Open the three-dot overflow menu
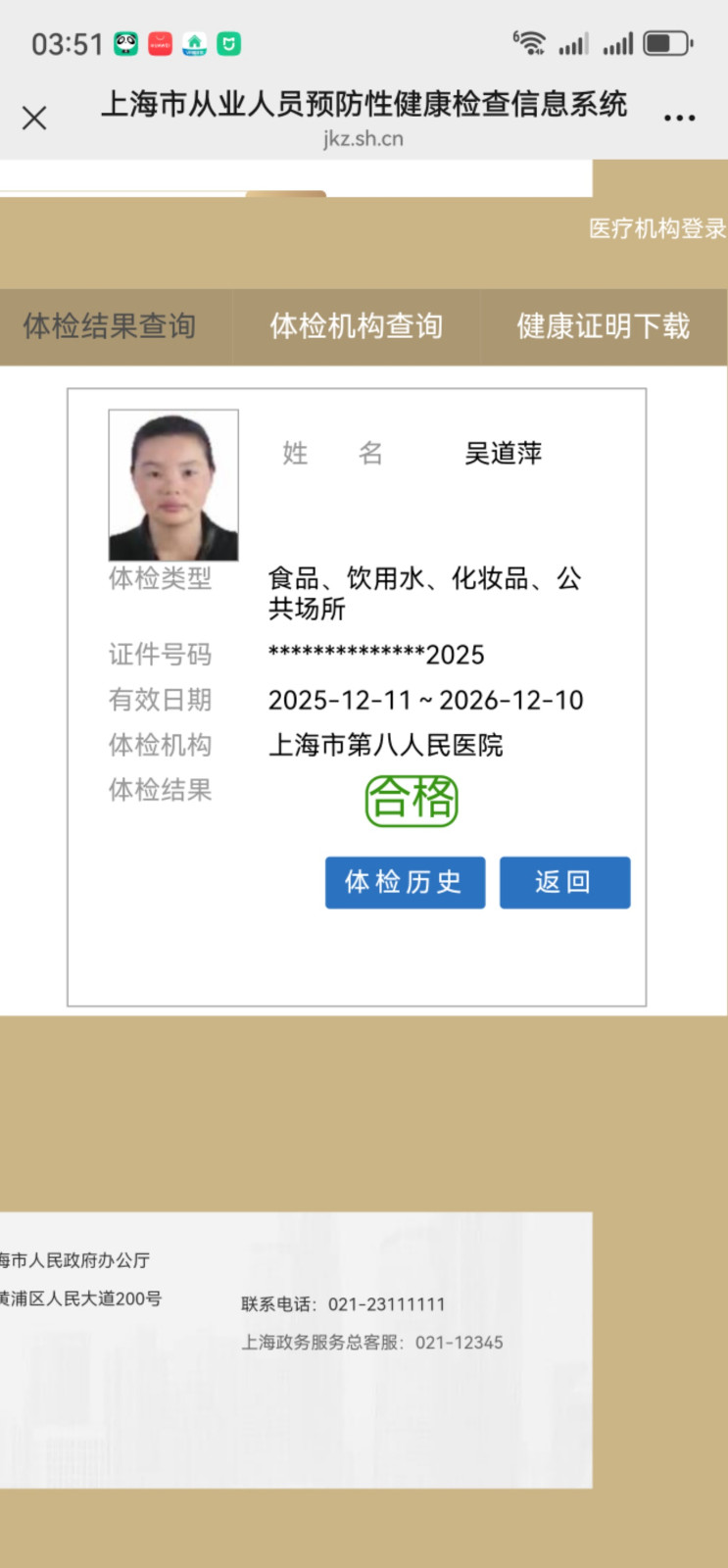Viewport: 728px width, 1568px height. pos(679,118)
